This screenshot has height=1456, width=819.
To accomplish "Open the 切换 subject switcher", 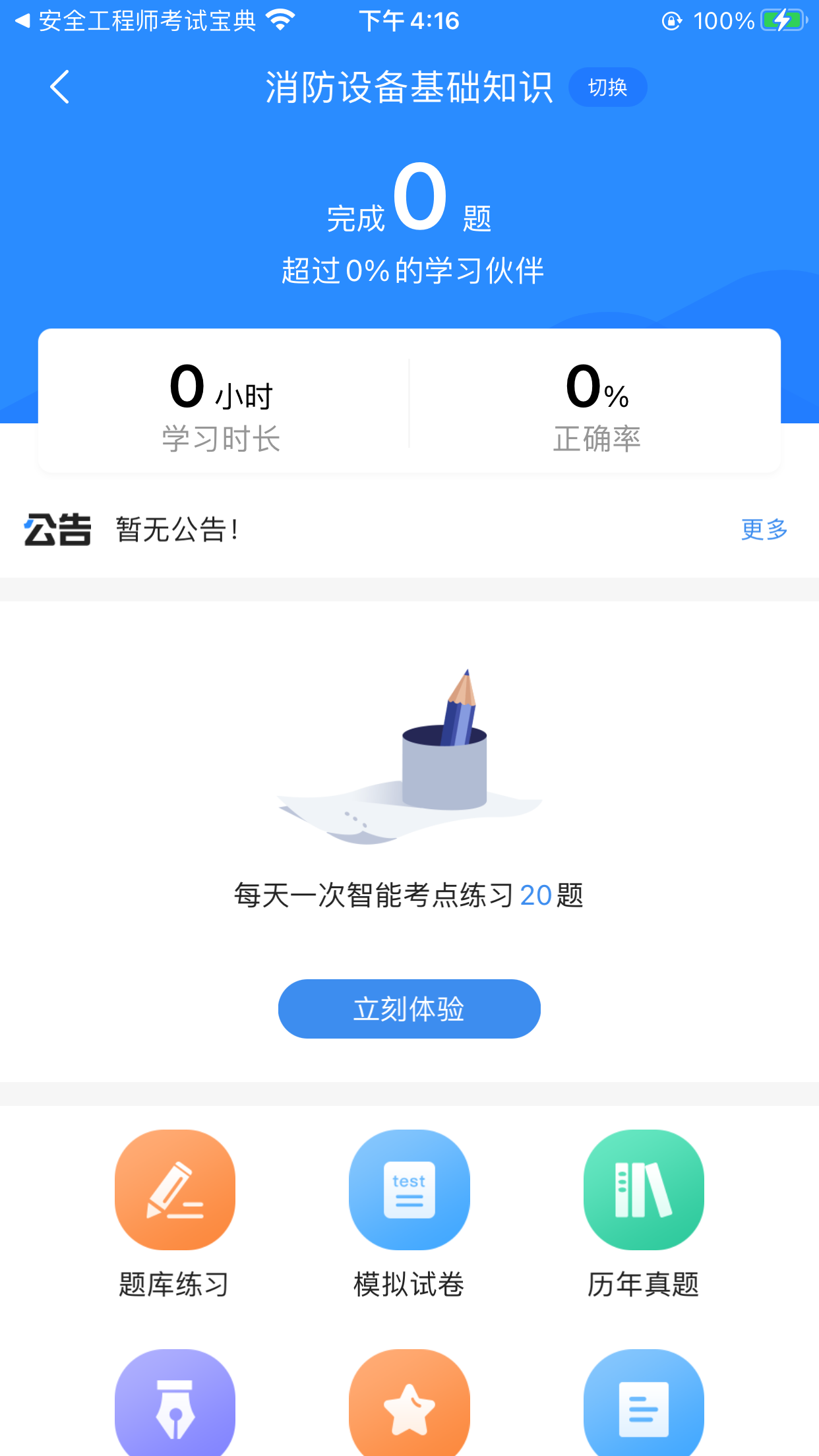I will click(608, 86).
